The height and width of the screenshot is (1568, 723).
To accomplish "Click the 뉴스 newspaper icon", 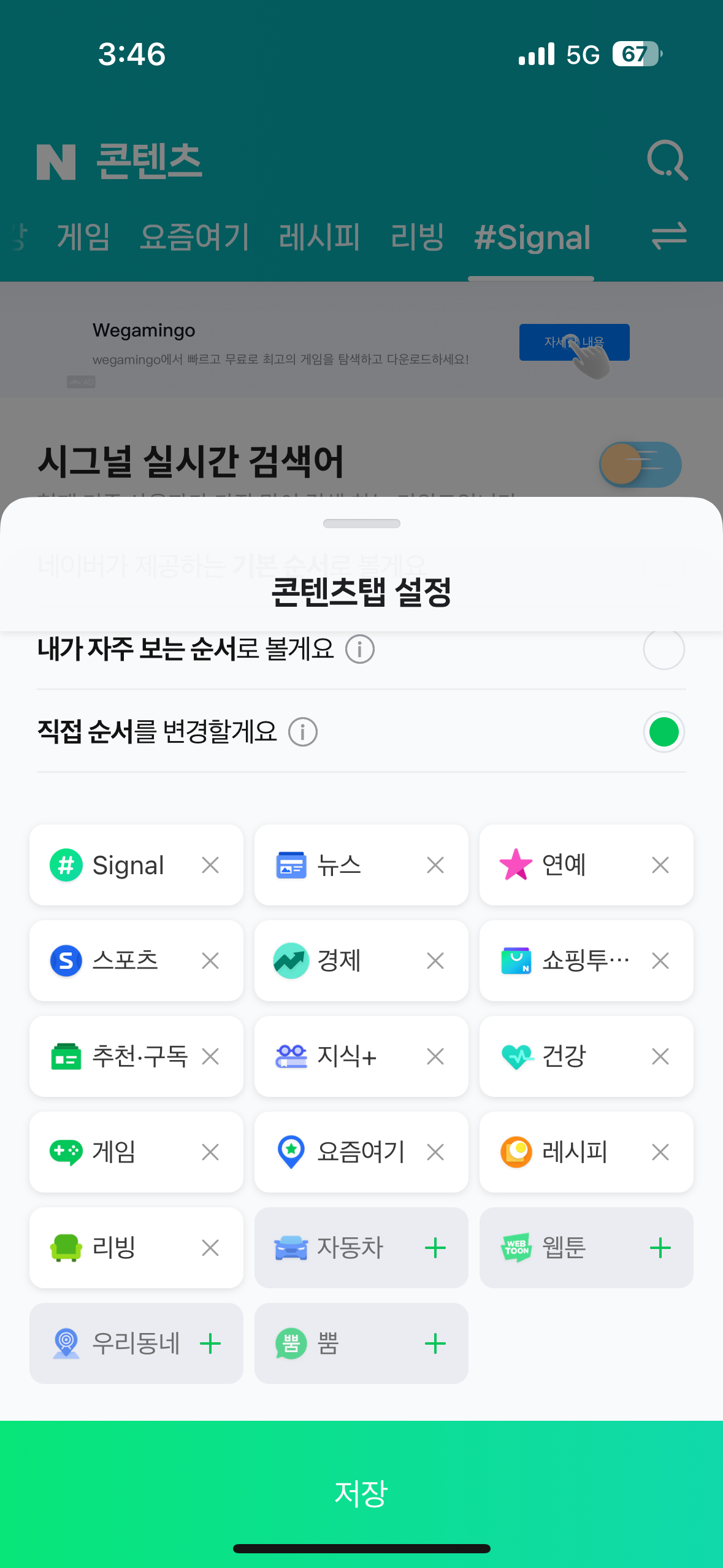I will coord(290,865).
